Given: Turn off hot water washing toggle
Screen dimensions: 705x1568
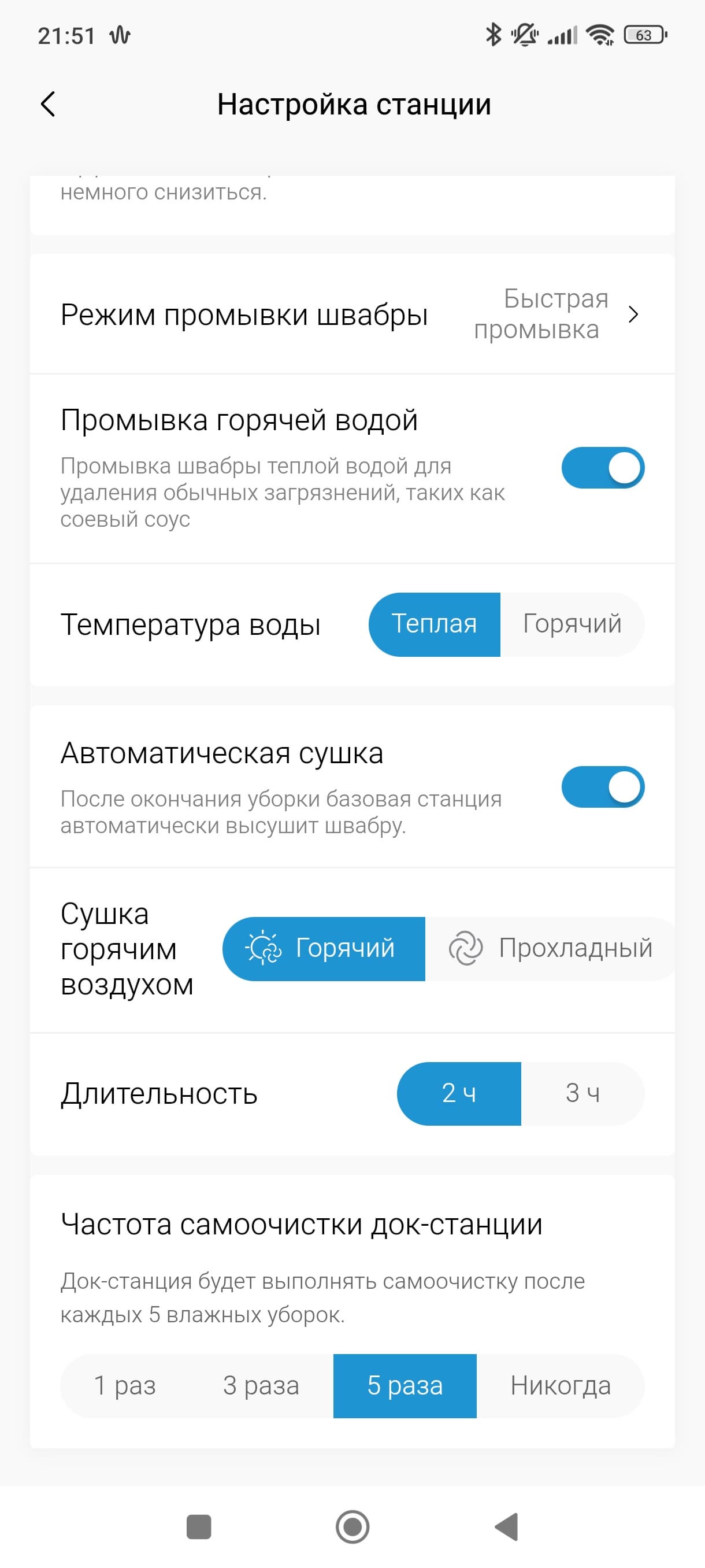Looking at the screenshot, I should (602, 468).
